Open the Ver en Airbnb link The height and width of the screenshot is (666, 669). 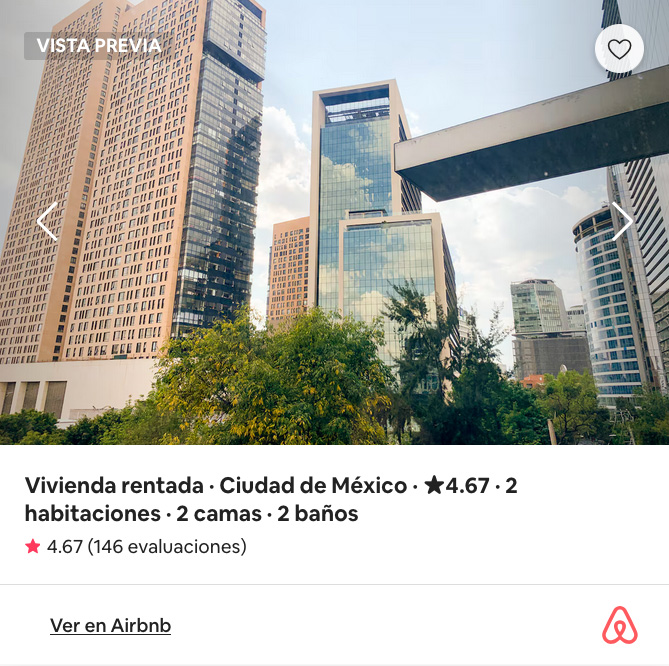click(110, 626)
